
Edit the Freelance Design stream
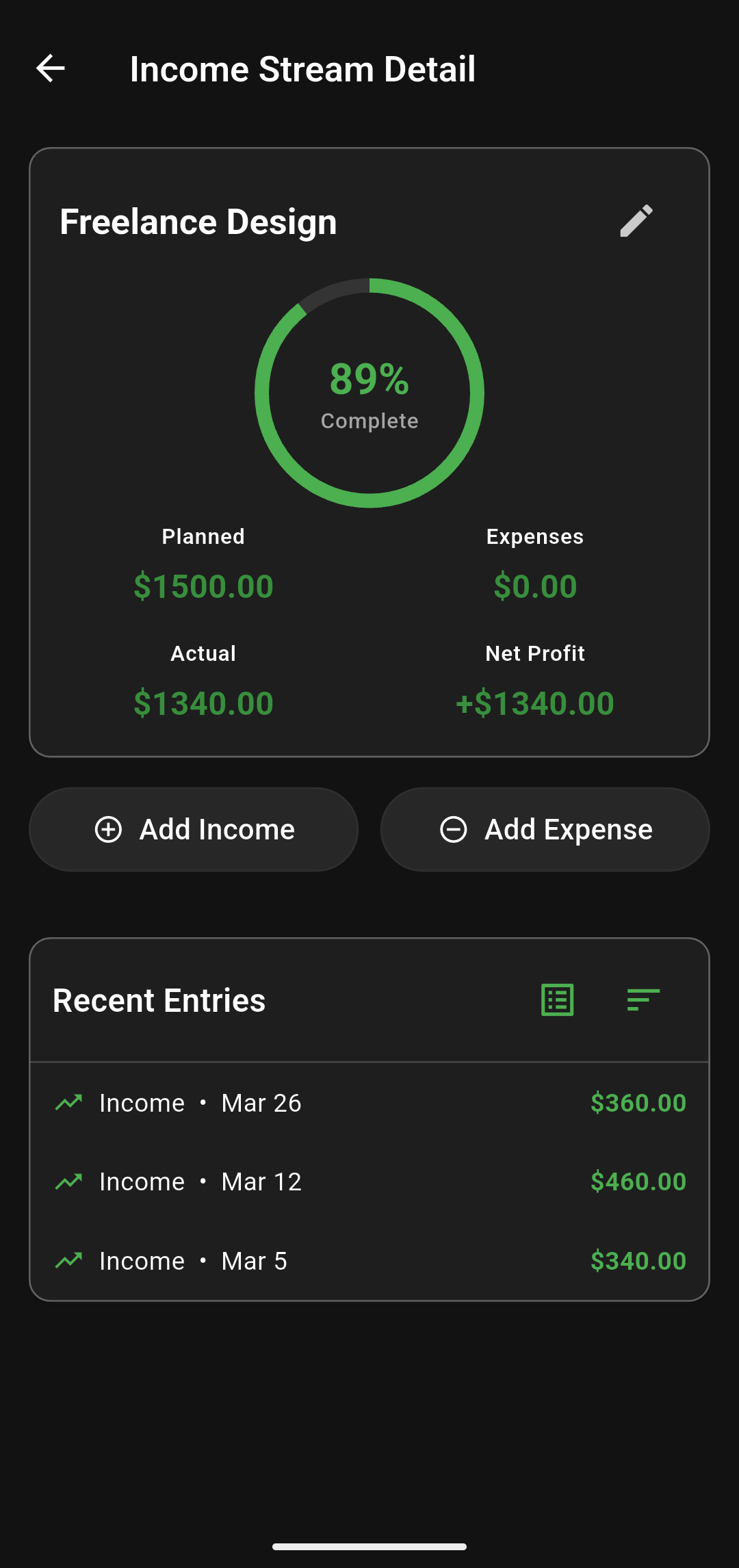(636, 221)
